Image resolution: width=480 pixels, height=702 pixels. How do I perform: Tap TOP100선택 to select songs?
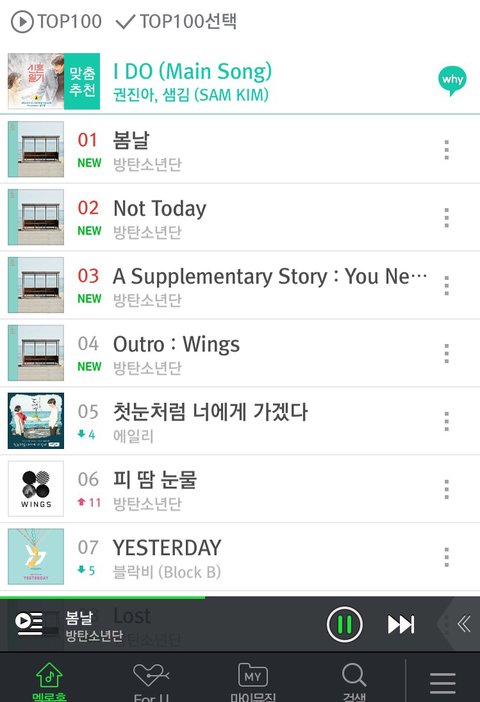point(176,21)
